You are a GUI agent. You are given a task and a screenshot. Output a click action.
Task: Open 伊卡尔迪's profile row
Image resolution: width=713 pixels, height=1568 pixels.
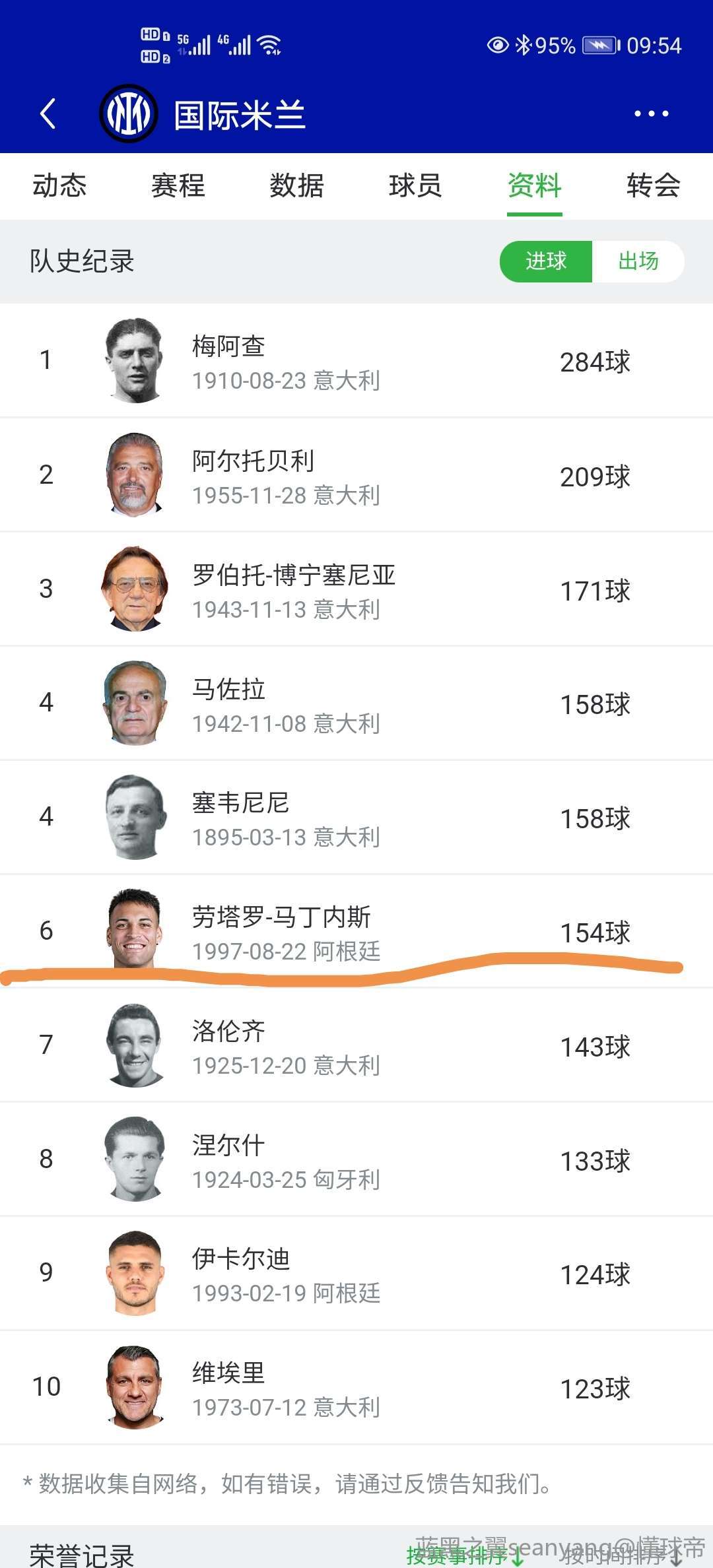(356, 1274)
